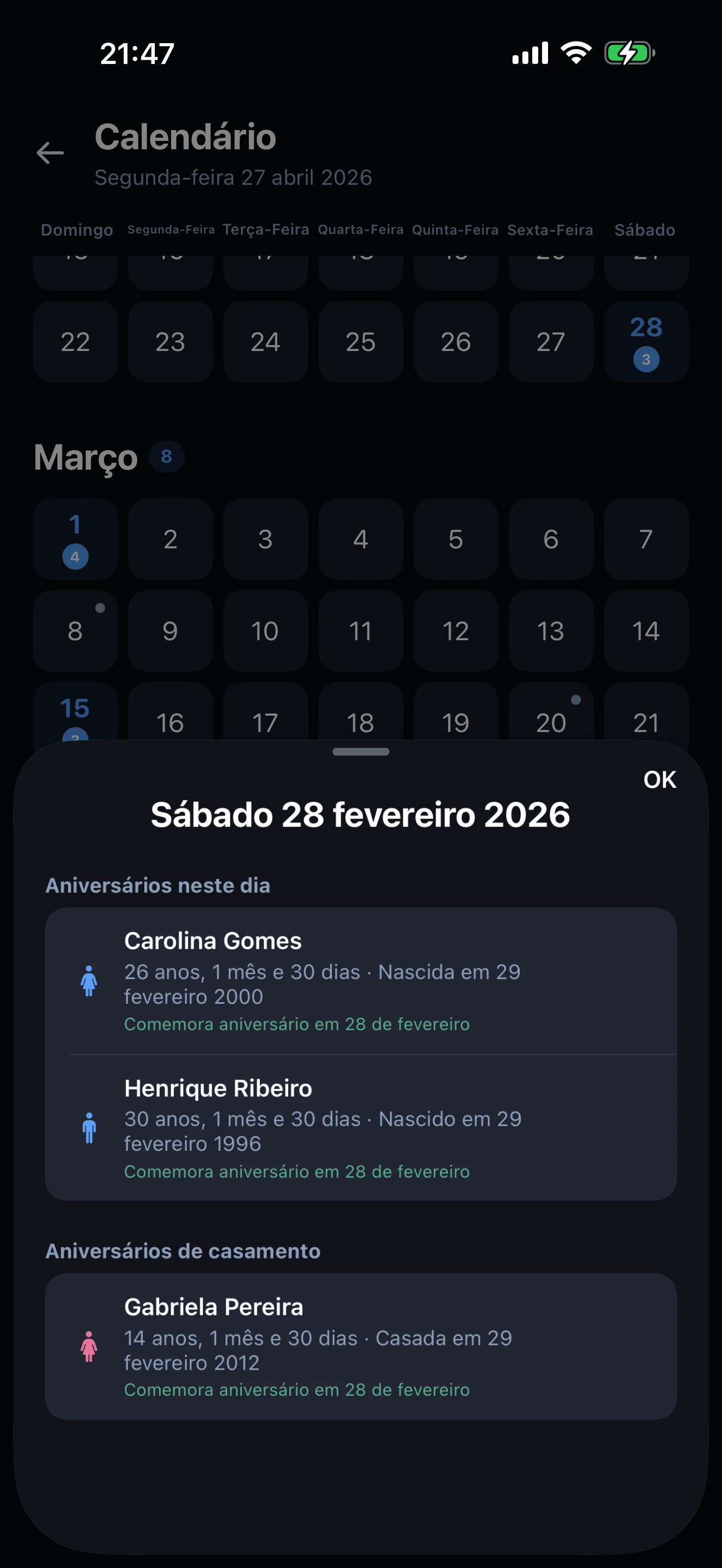Image resolution: width=722 pixels, height=1568 pixels.
Task: Open Carolina Gomes birthday entry
Action: (360, 981)
